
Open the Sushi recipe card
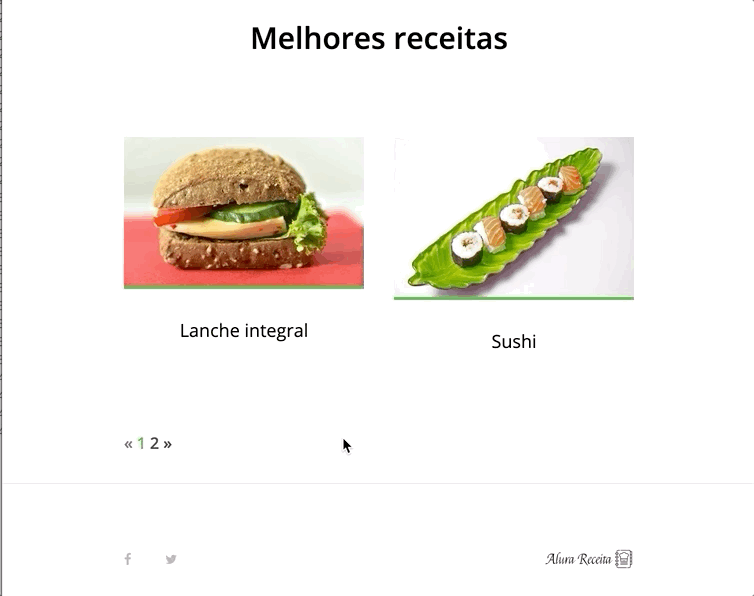click(x=513, y=218)
